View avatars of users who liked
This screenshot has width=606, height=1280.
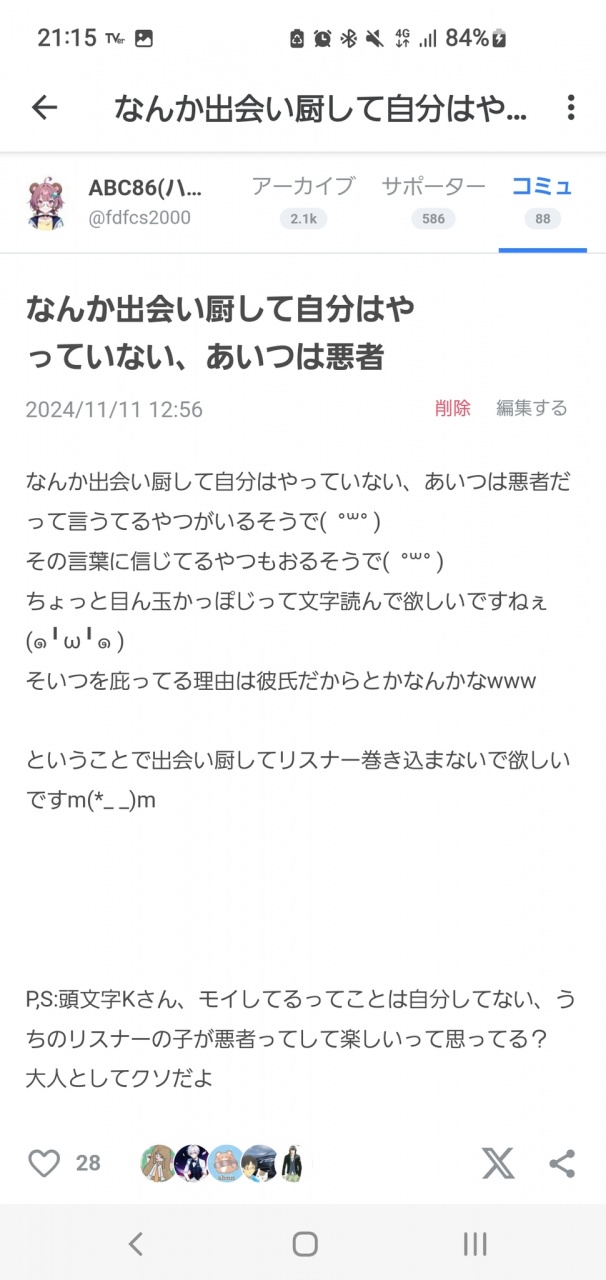221,1163
